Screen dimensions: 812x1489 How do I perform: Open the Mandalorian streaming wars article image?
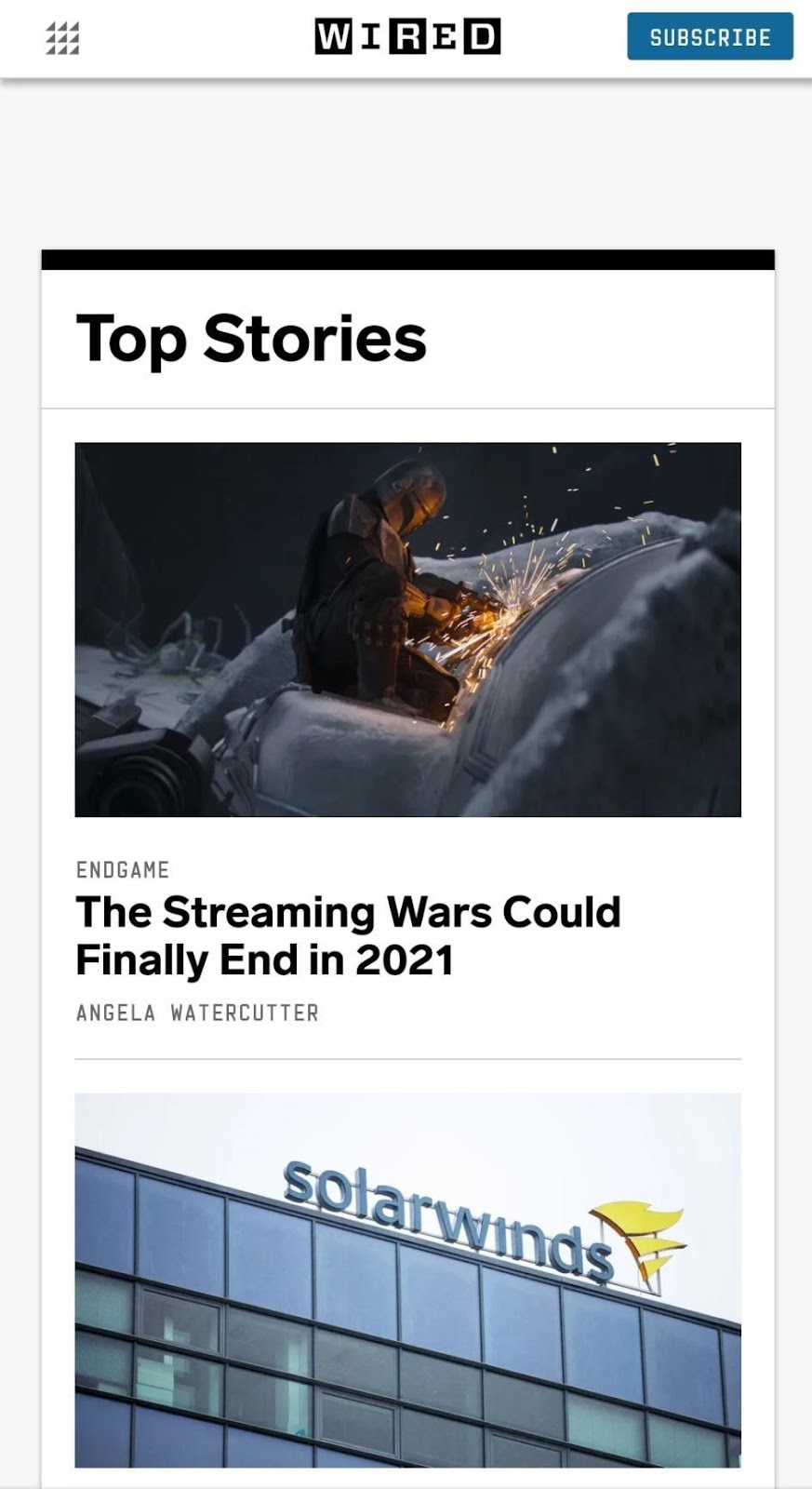(x=407, y=629)
